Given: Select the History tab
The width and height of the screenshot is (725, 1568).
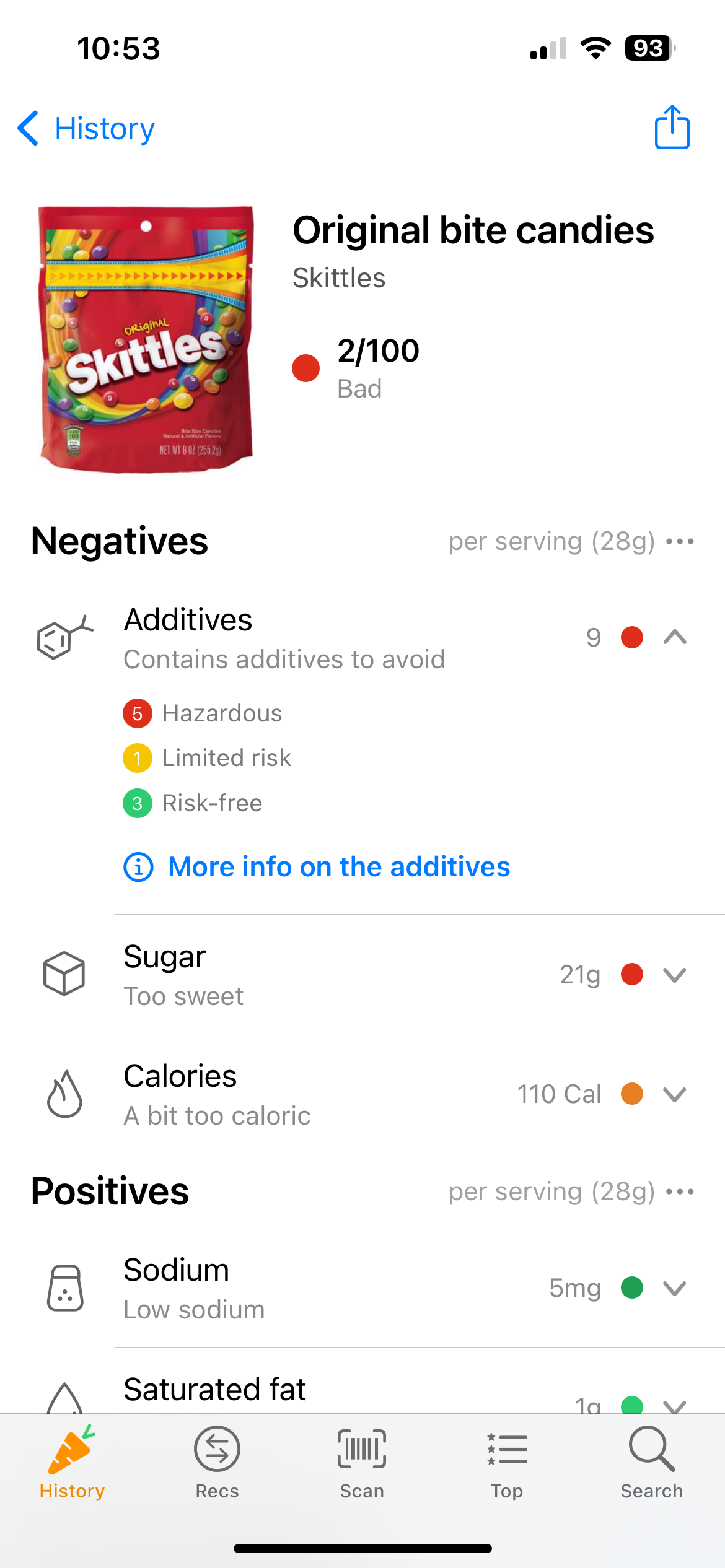Looking at the screenshot, I should [x=72, y=1463].
